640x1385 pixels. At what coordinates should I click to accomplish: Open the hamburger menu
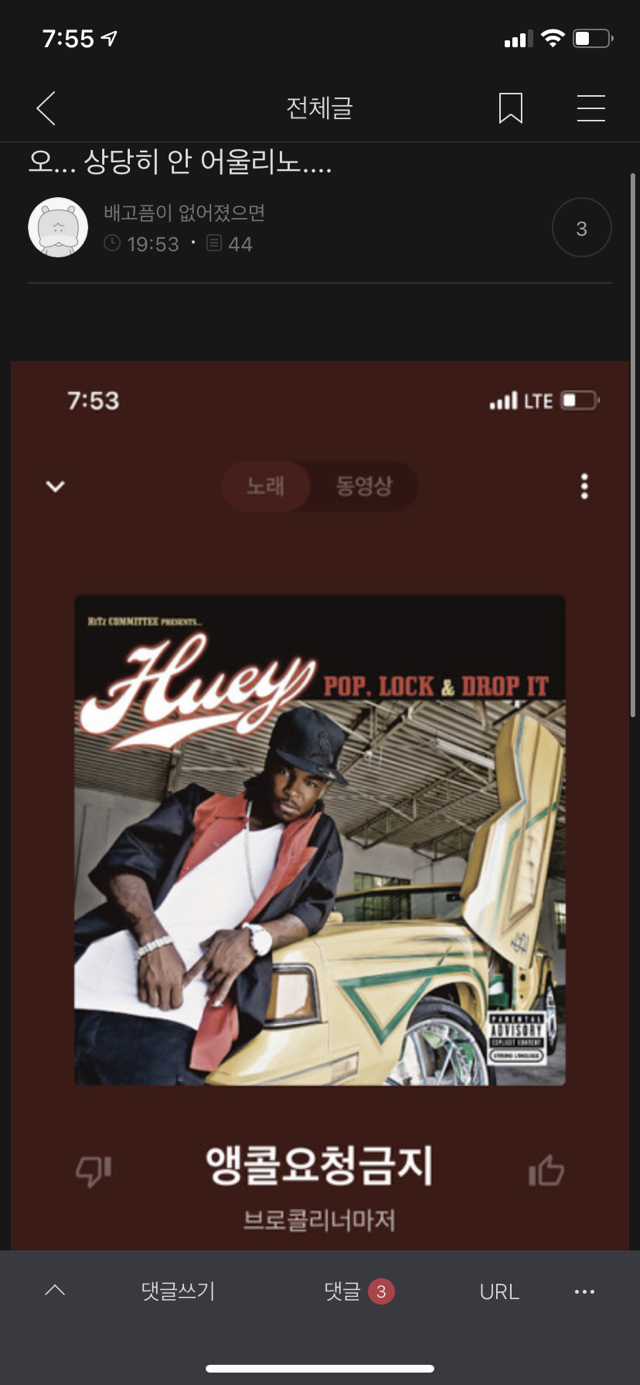tap(591, 108)
